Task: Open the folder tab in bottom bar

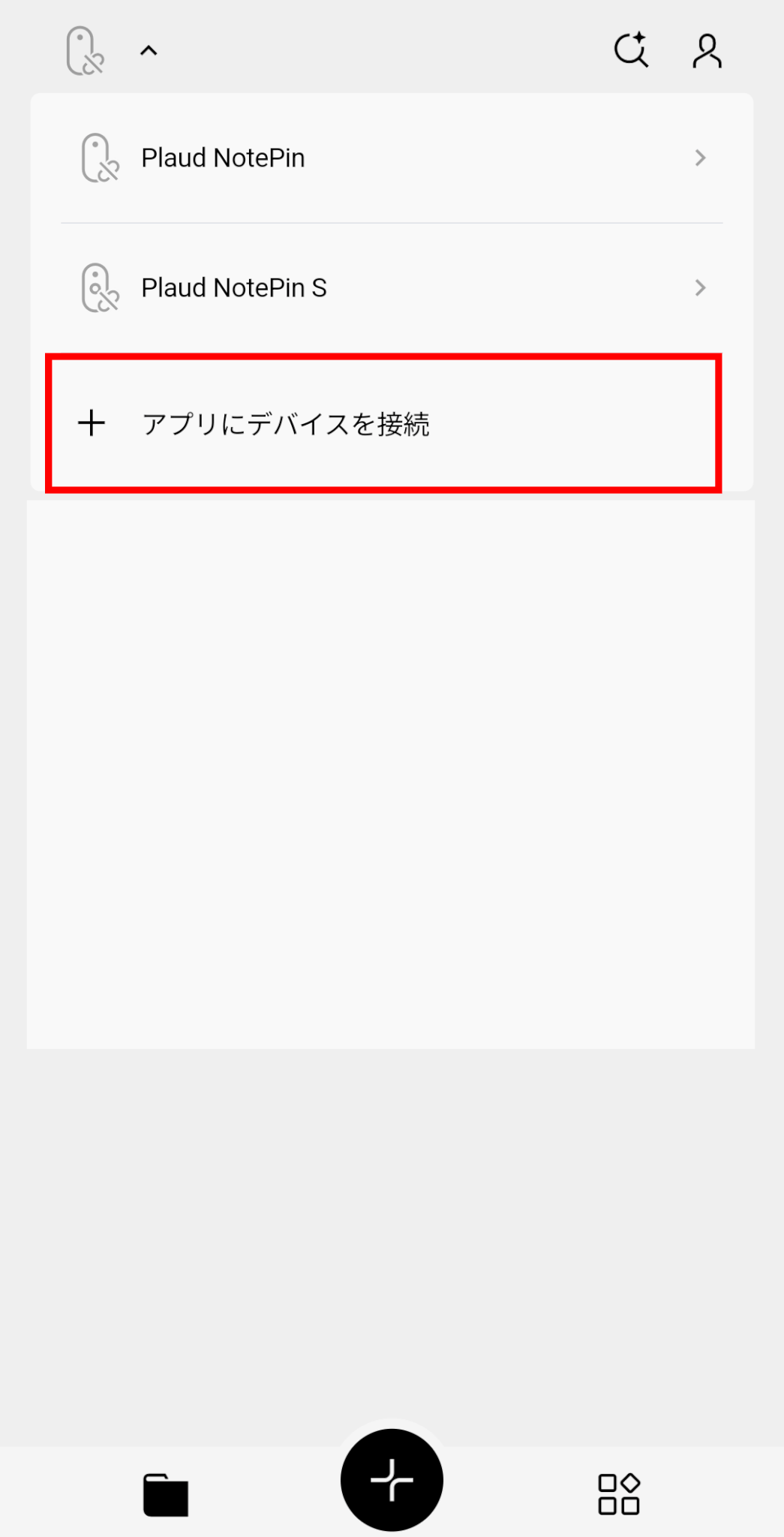Action: coord(166,1494)
